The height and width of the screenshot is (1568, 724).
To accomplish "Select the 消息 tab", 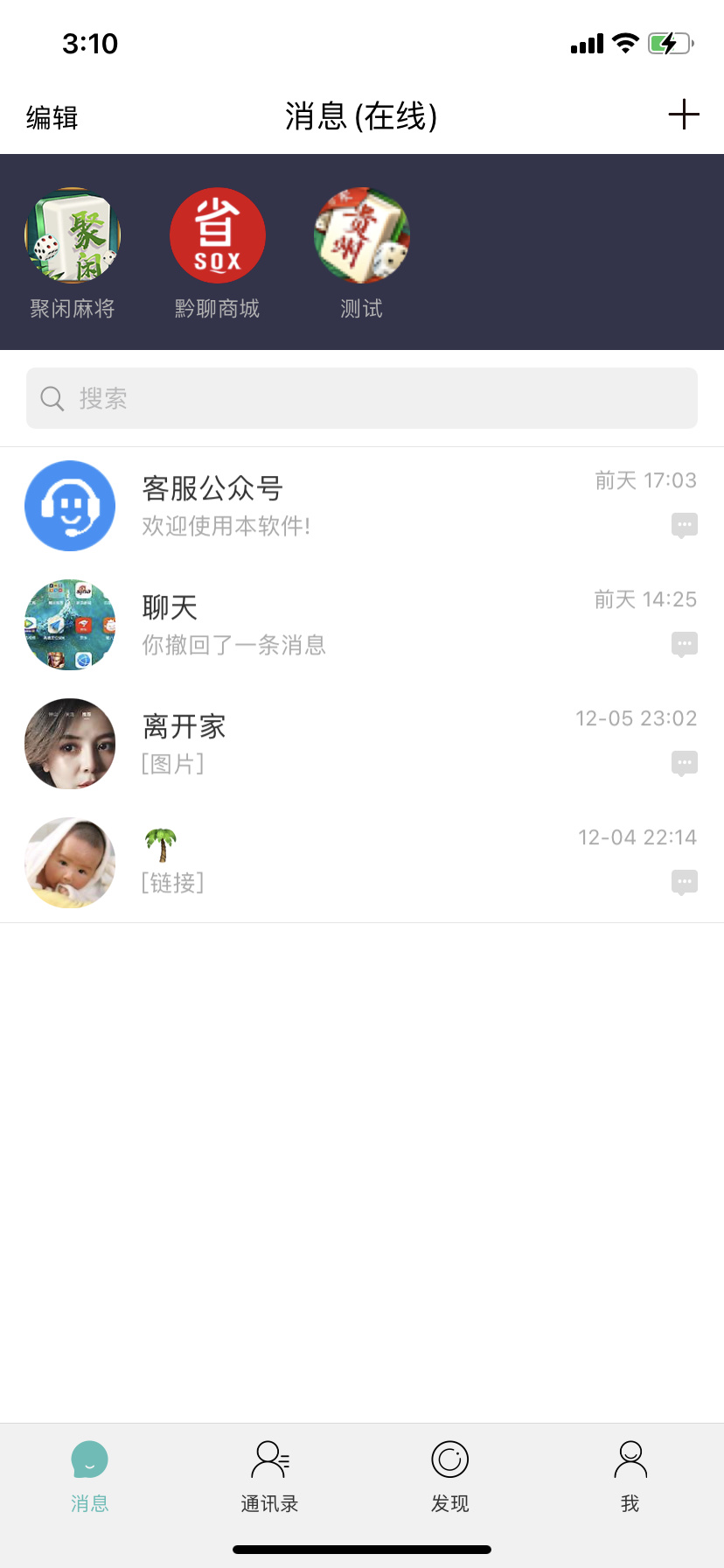I will 90,1475.
